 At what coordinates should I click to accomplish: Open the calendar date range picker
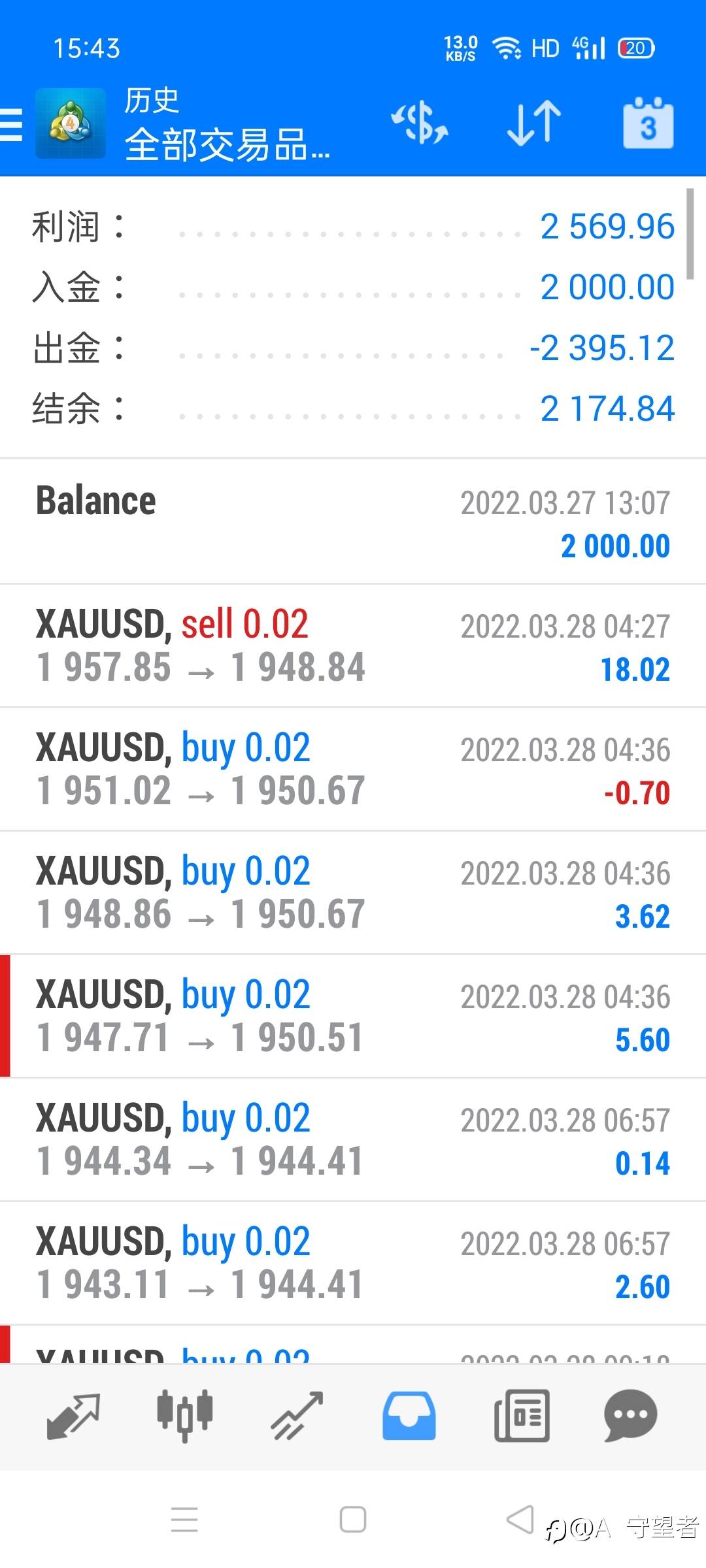pyautogui.click(x=648, y=123)
